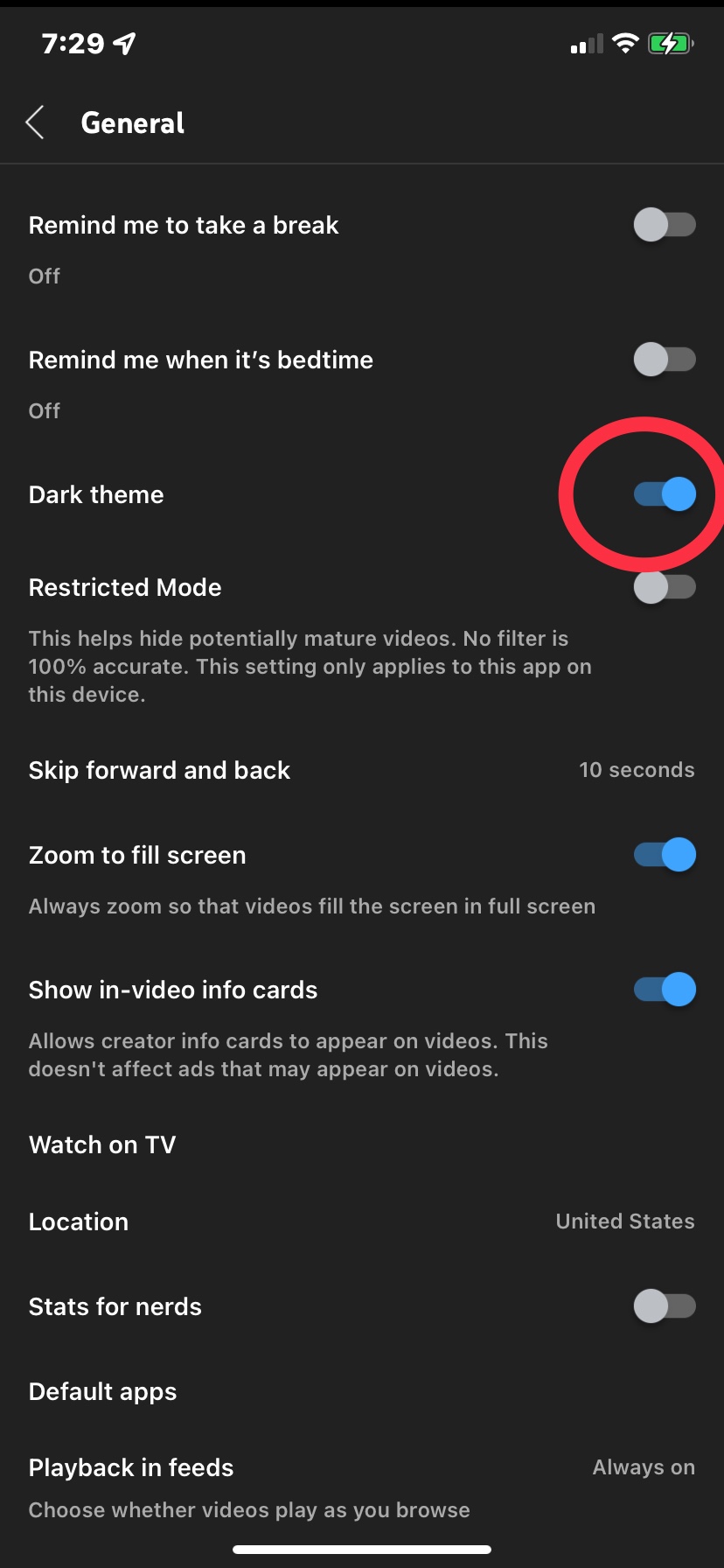This screenshot has height=1568, width=724.
Task: Turn off Zoom to fill screen
Action: [665, 855]
